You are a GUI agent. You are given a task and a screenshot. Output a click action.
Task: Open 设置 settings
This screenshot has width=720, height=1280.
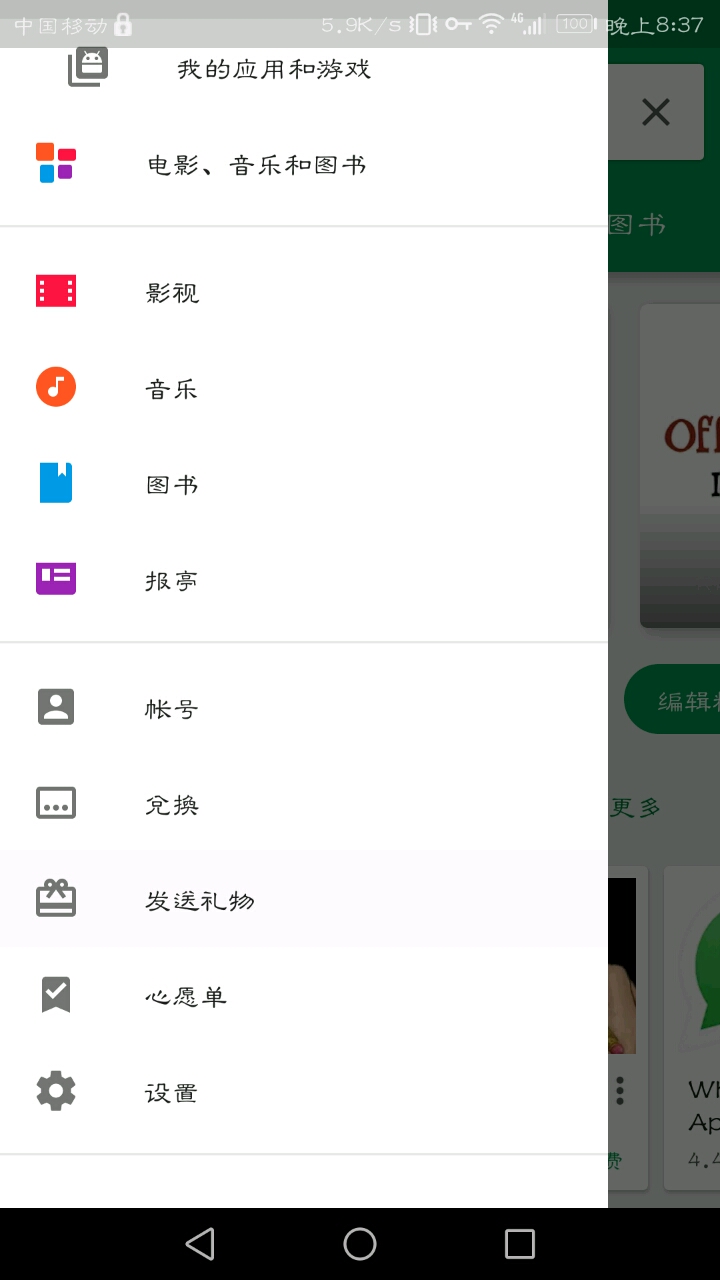point(172,1092)
